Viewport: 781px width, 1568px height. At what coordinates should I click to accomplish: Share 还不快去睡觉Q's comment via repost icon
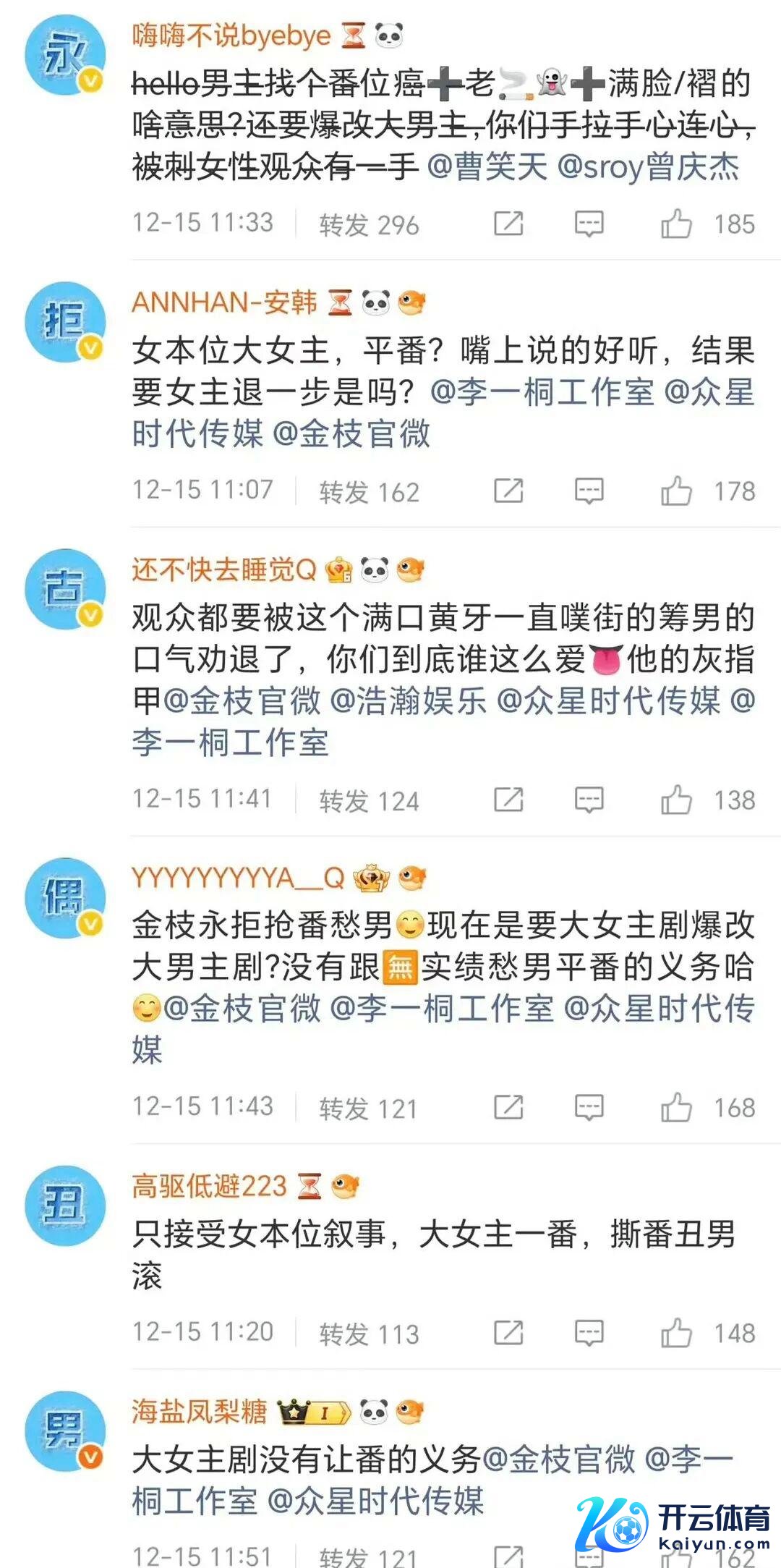coord(508,800)
